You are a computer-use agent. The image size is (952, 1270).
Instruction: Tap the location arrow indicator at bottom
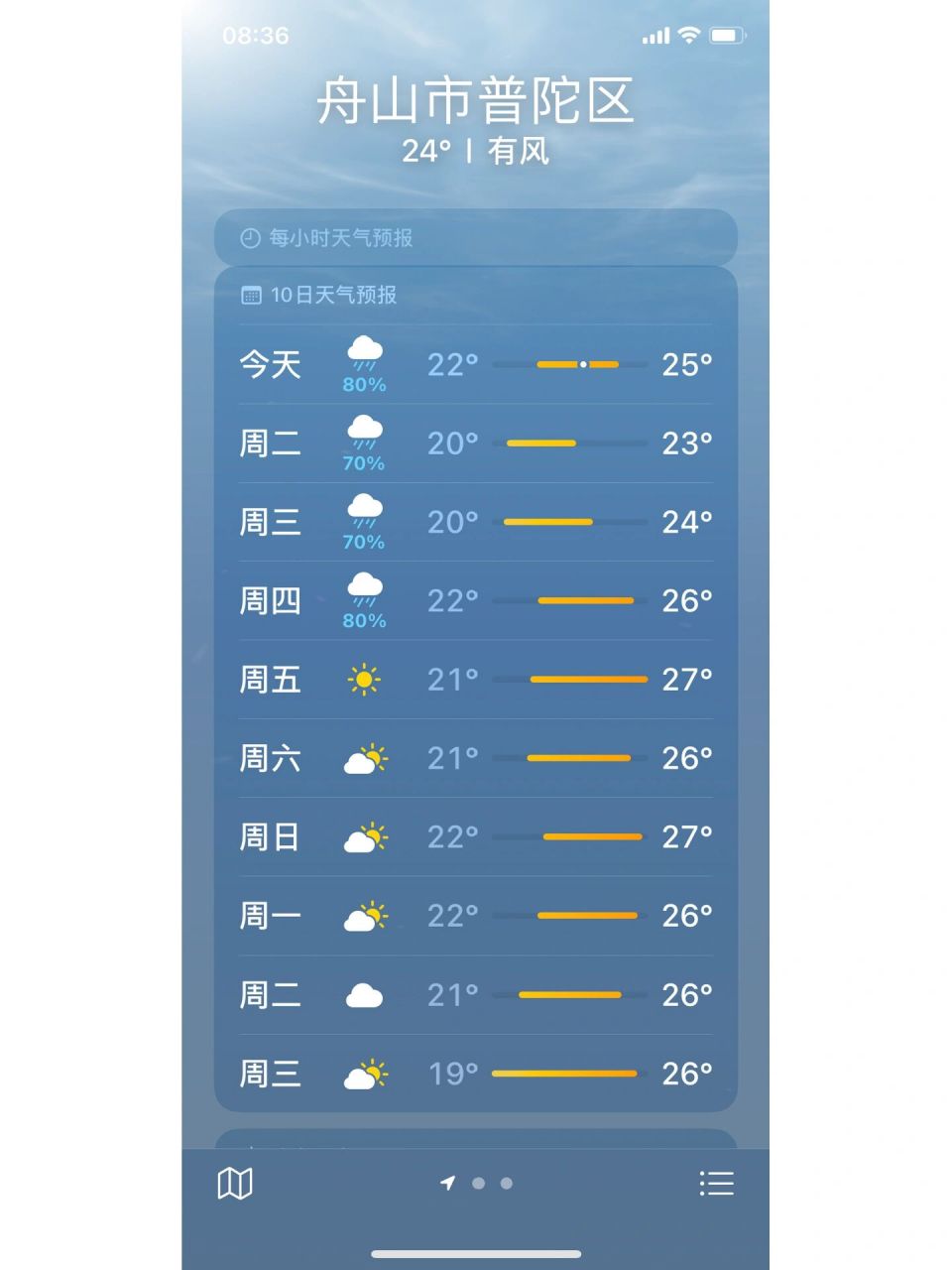[x=449, y=1183]
